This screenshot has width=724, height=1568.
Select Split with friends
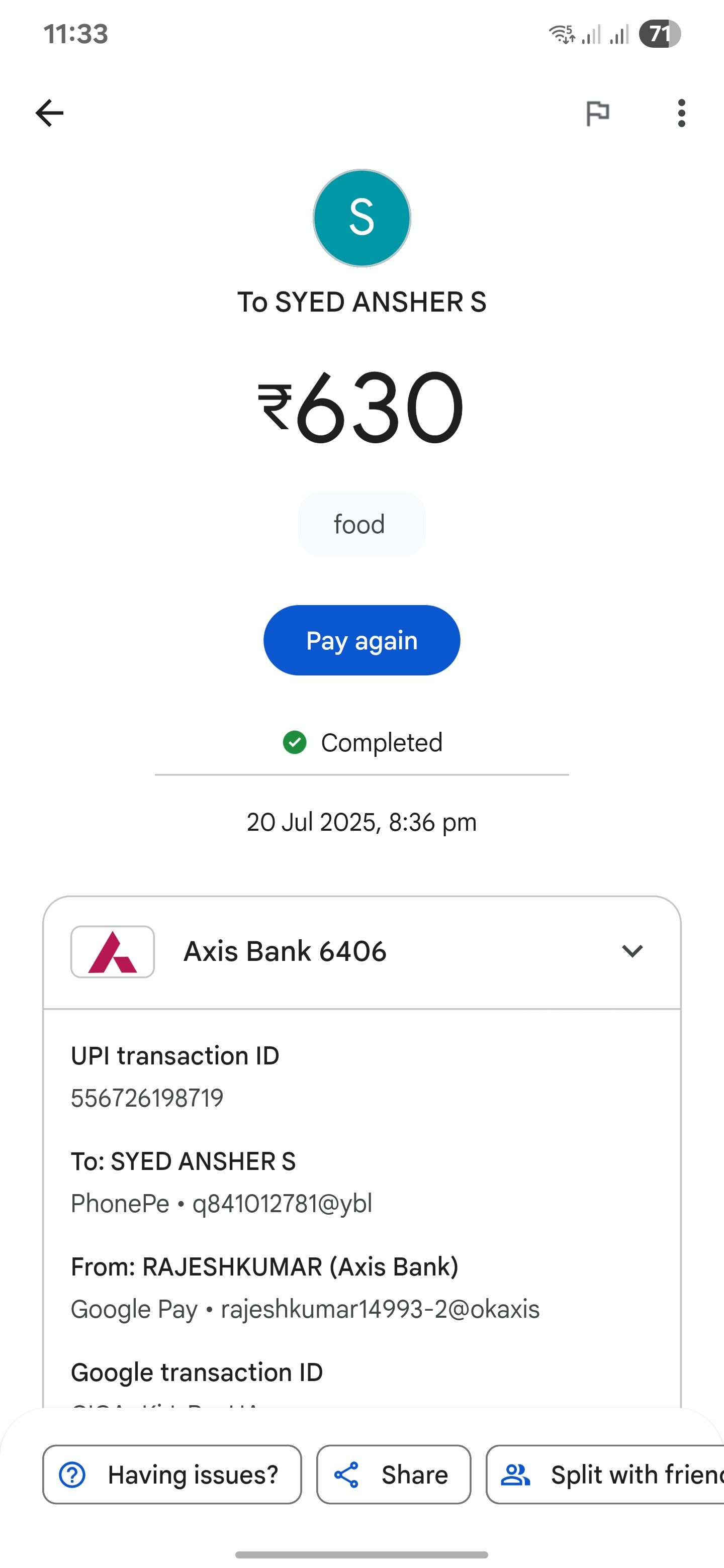click(605, 1475)
